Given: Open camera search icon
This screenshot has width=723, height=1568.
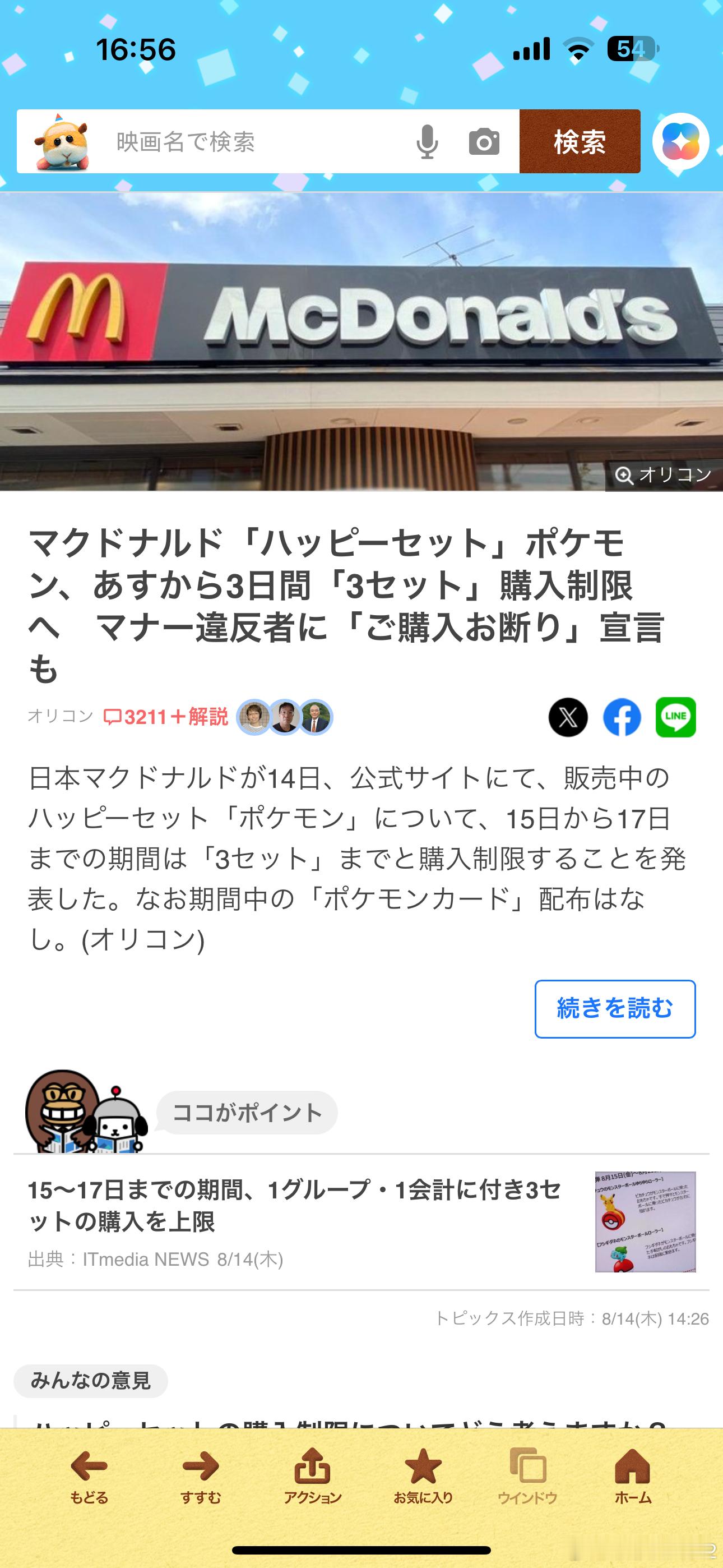Looking at the screenshot, I should coord(484,142).
